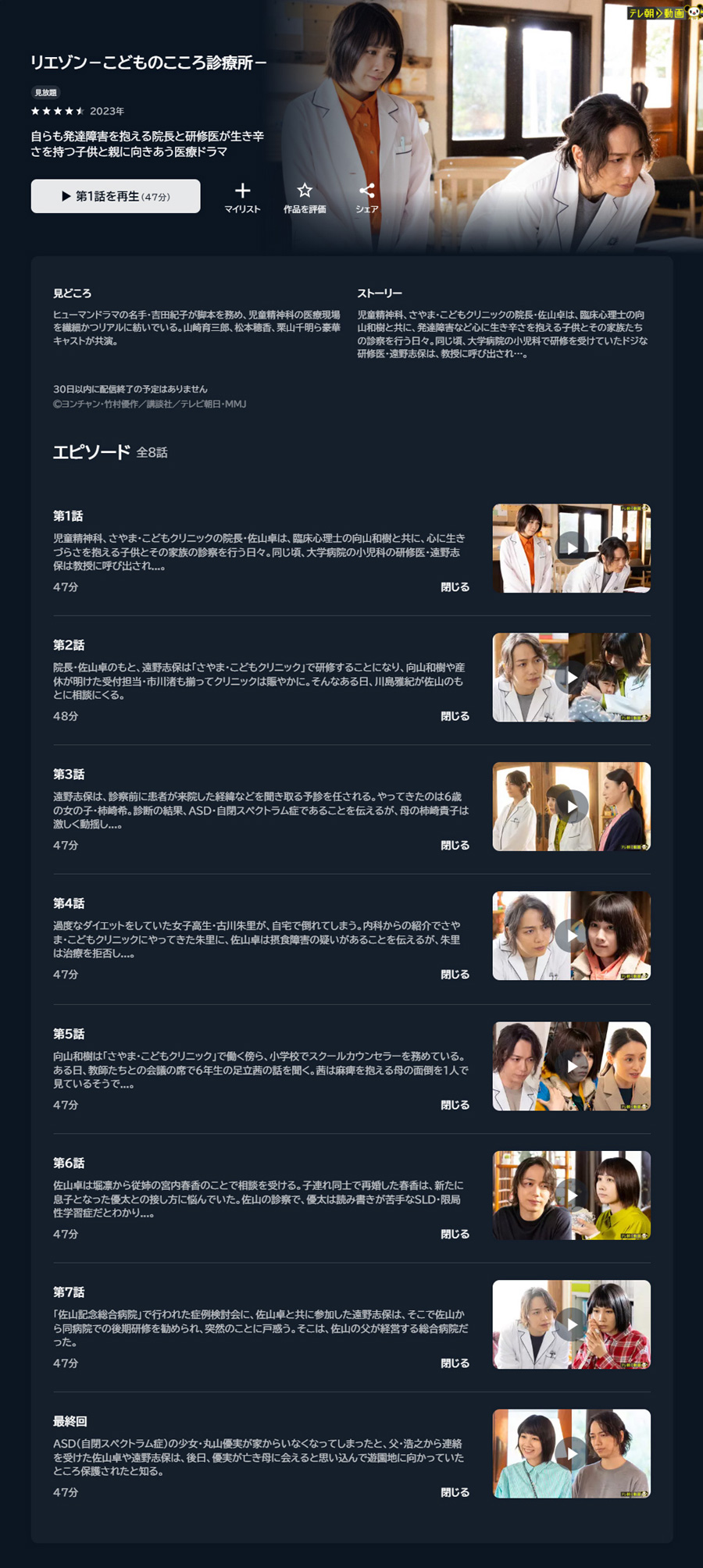Play the 第7話 episode thumbnail
This screenshot has height=1568, width=703.
click(571, 1324)
